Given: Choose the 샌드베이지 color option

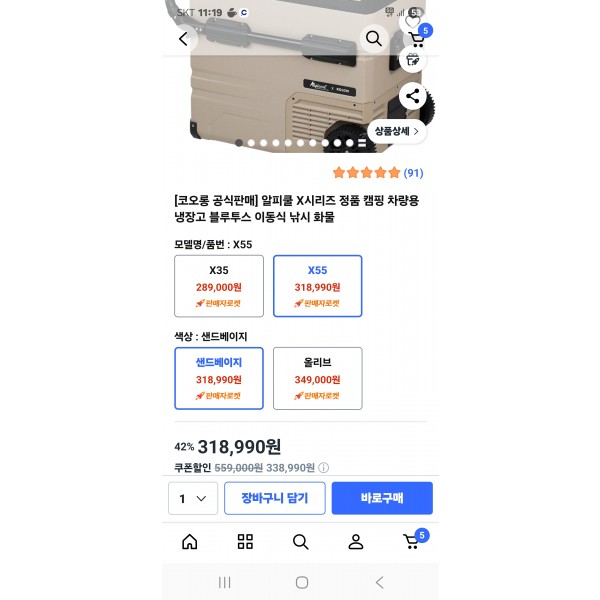Looking at the screenshot, I should [219, 378].
